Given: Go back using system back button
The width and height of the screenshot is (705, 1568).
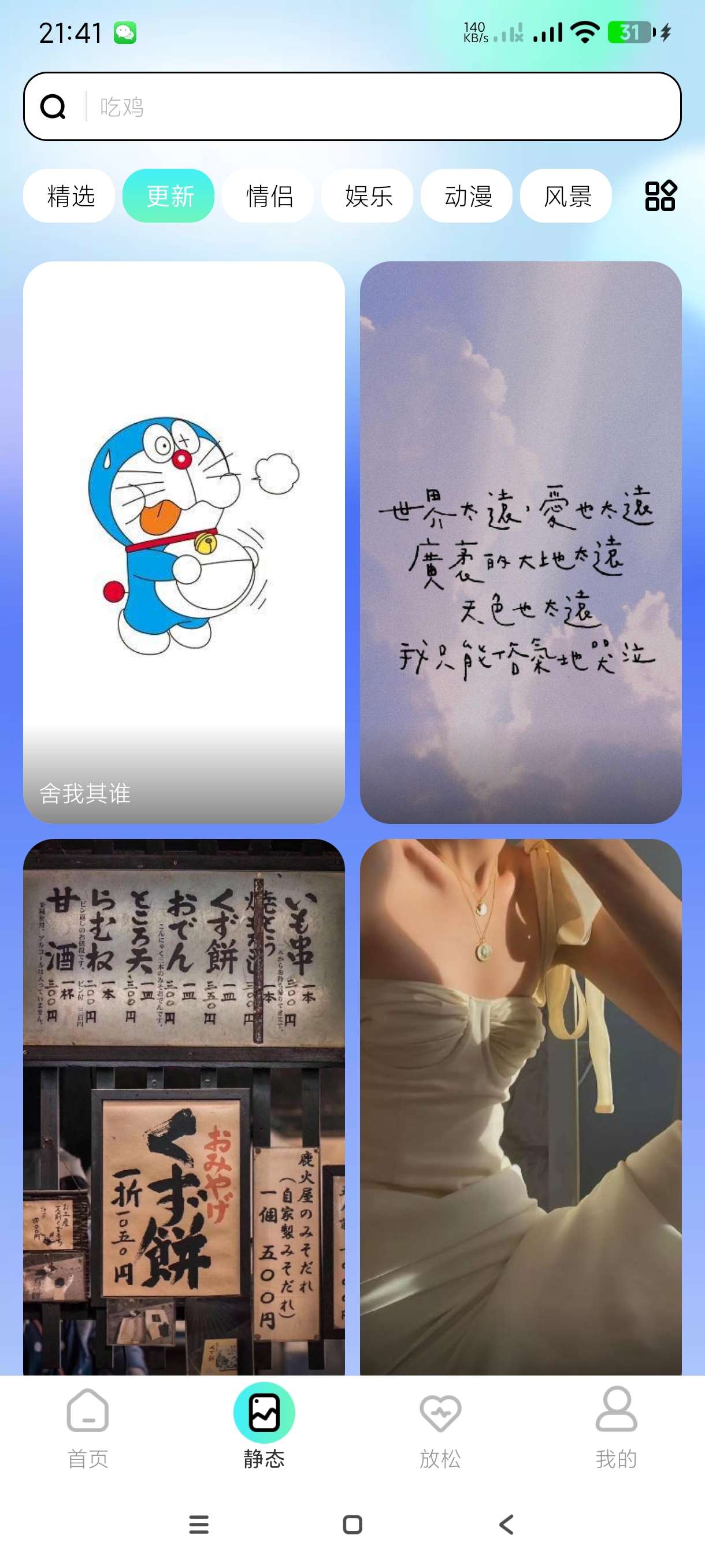Looking at the screenshot, I should 506,1525.
